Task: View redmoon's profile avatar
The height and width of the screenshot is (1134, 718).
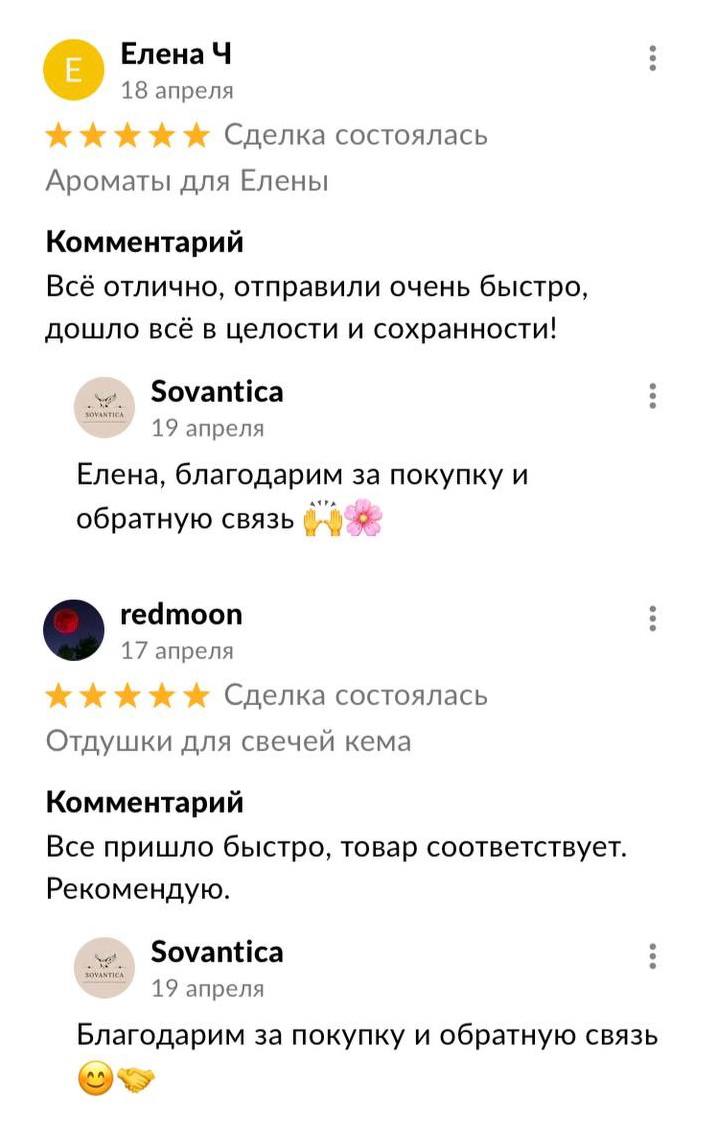Action: (x=75, y=630)
